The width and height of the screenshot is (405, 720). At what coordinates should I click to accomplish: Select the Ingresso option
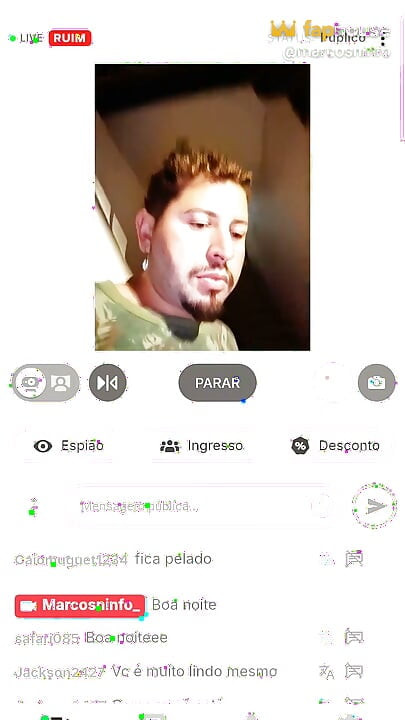click(x=201, y=445)
